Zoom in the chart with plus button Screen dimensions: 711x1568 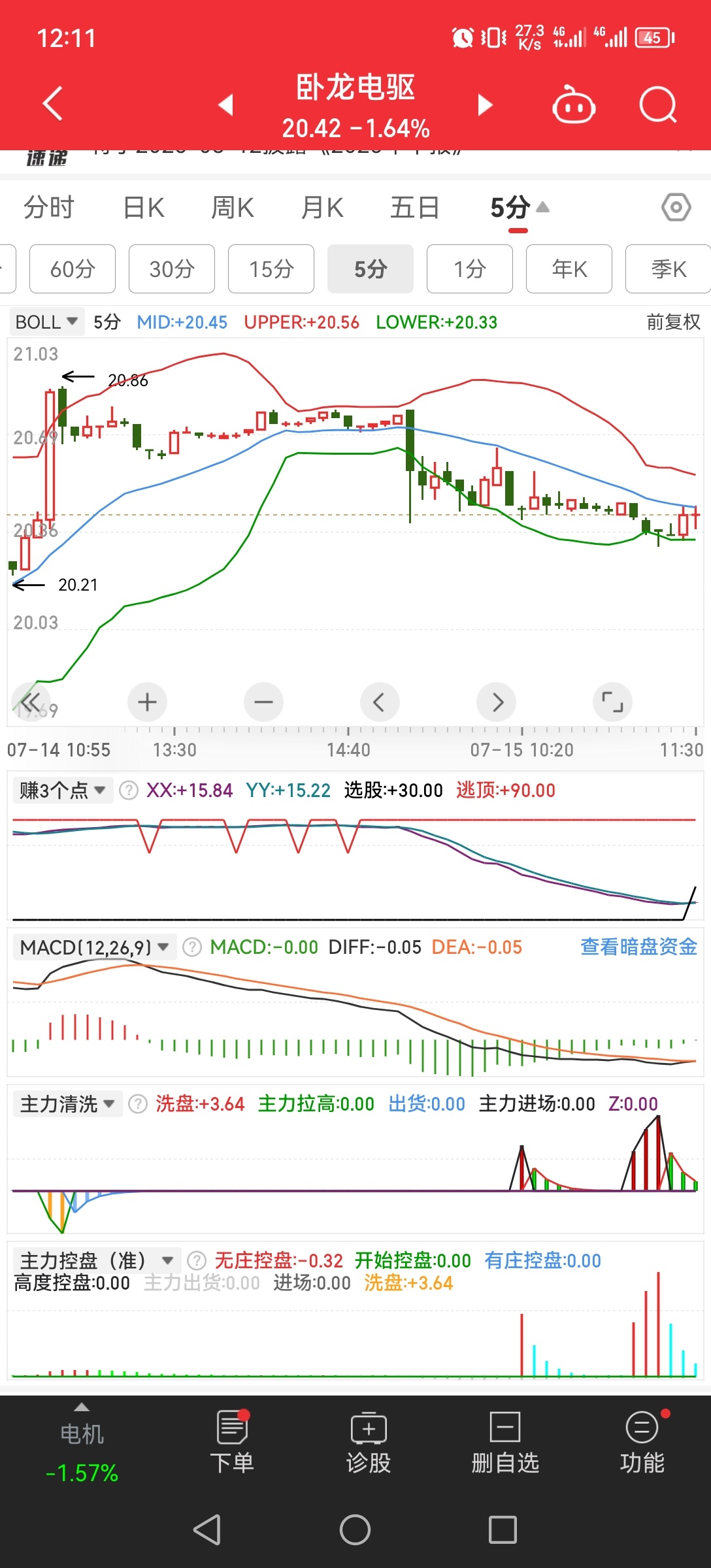click(147, 702)
